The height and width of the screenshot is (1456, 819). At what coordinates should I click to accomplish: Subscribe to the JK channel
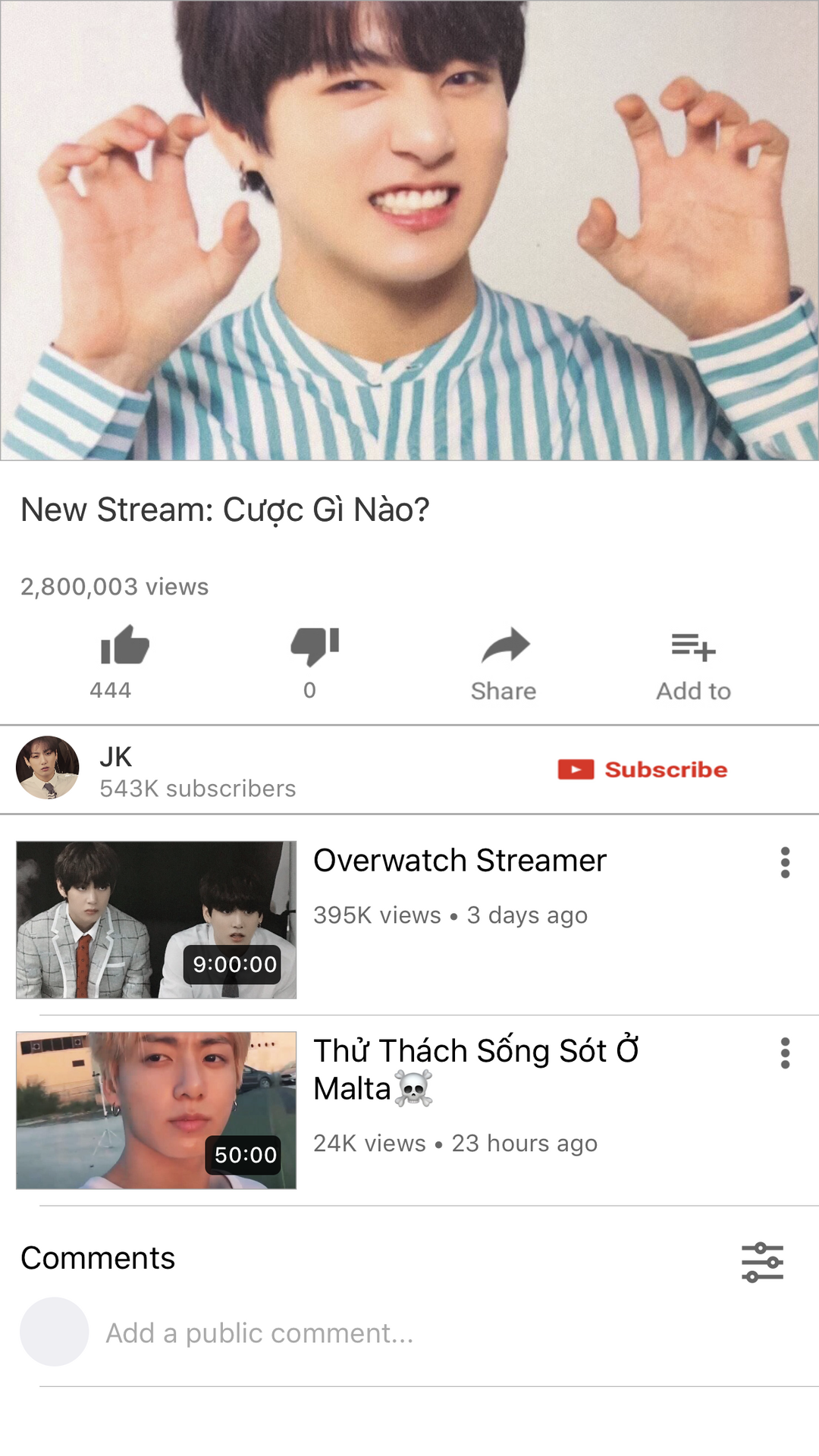pos(643,770)
